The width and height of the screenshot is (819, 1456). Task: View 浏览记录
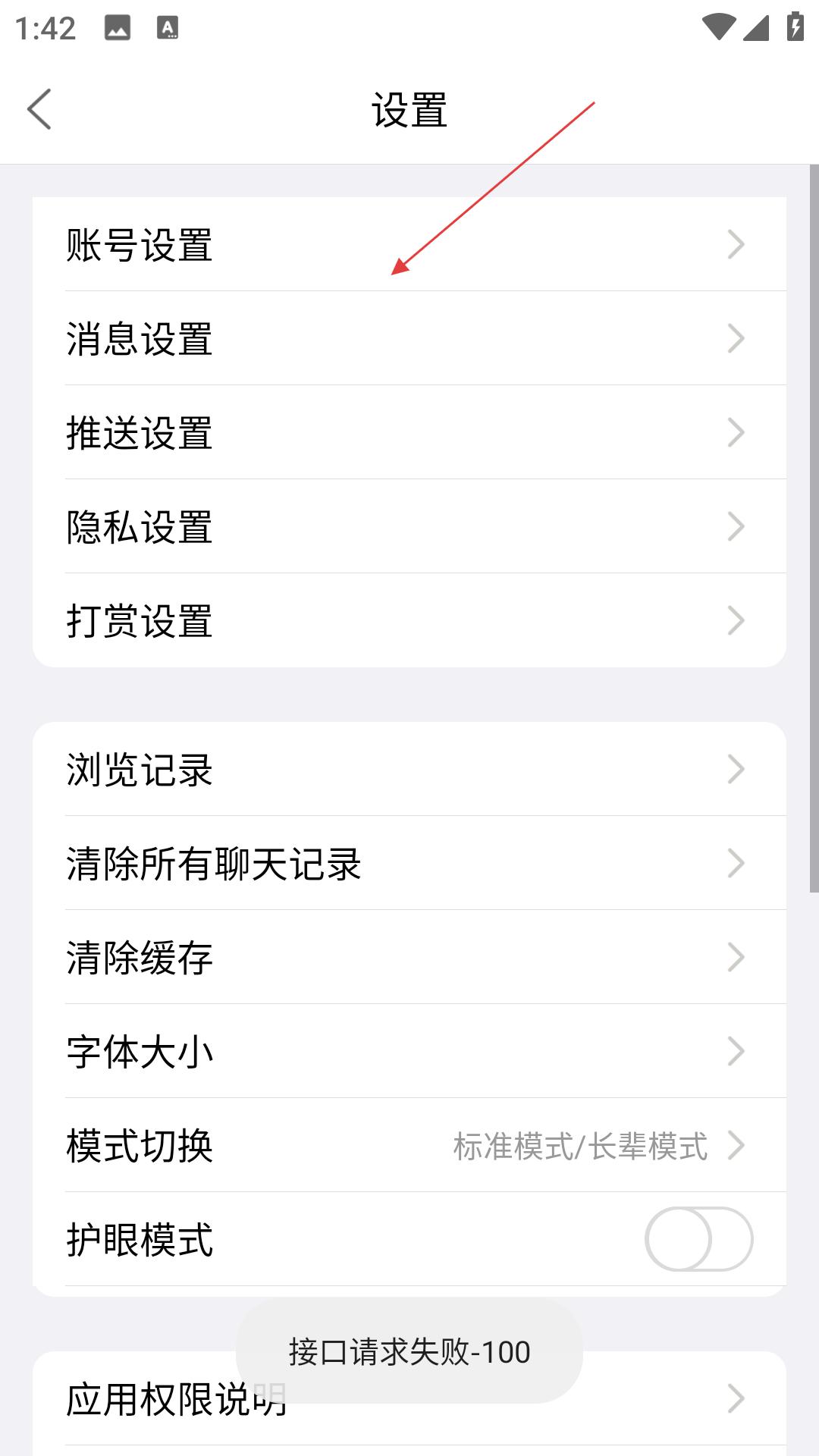click(x=409, y=769)
